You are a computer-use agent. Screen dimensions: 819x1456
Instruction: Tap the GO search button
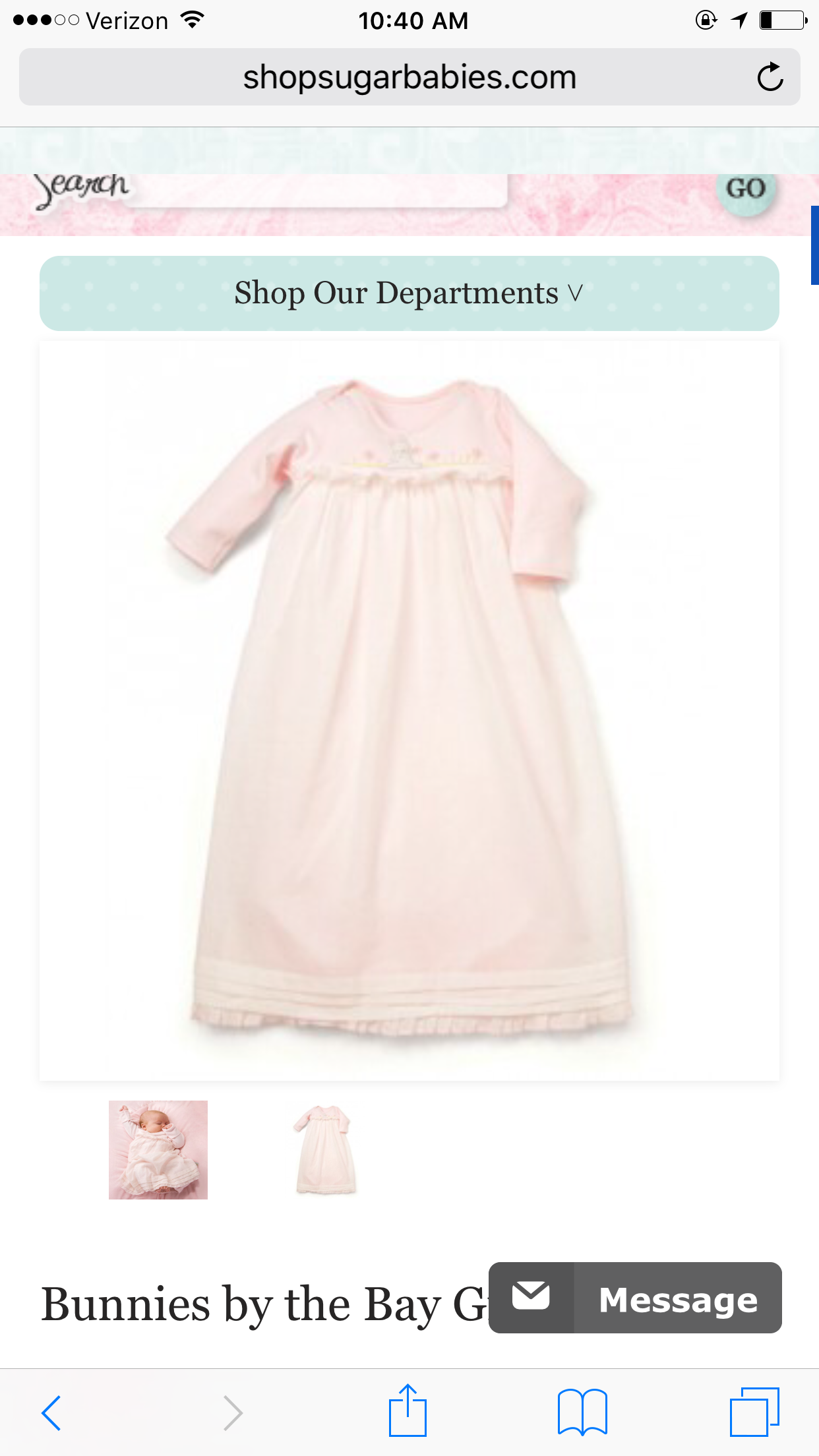[745, 189]
